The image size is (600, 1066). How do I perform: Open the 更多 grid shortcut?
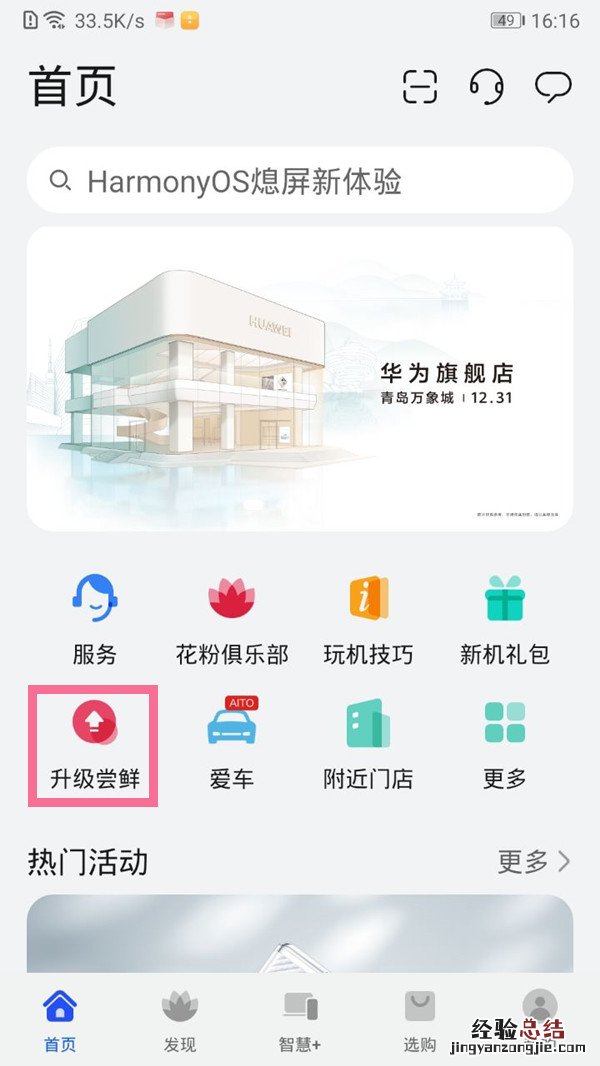505,744
